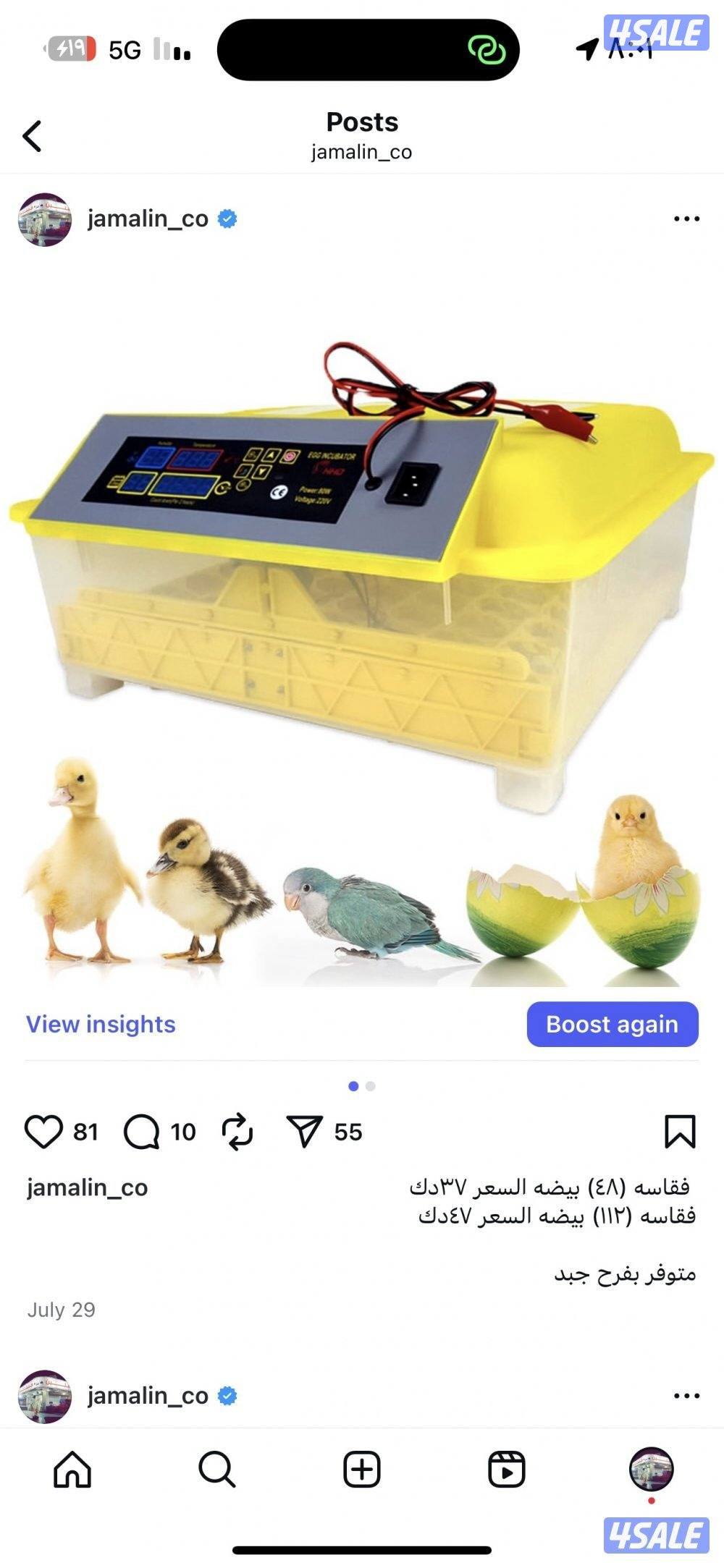Go back from the Posts screen
The height and width of the screenshot is (1568, 724).
(x=33, y=136)
